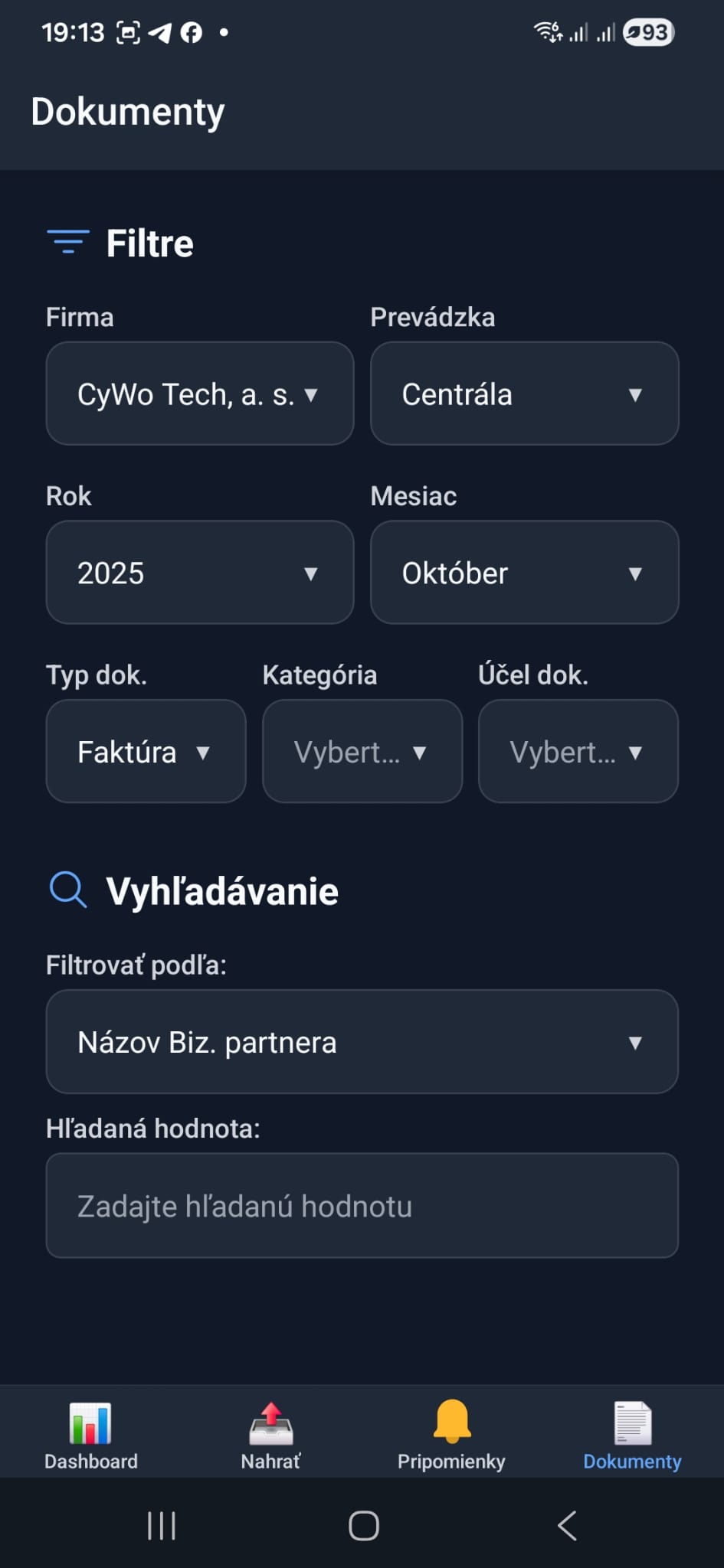The width and height of the screenshot is (724, 1568).
Task: Open the Rok dropdown set to 2025
Action: click(200, 573)
